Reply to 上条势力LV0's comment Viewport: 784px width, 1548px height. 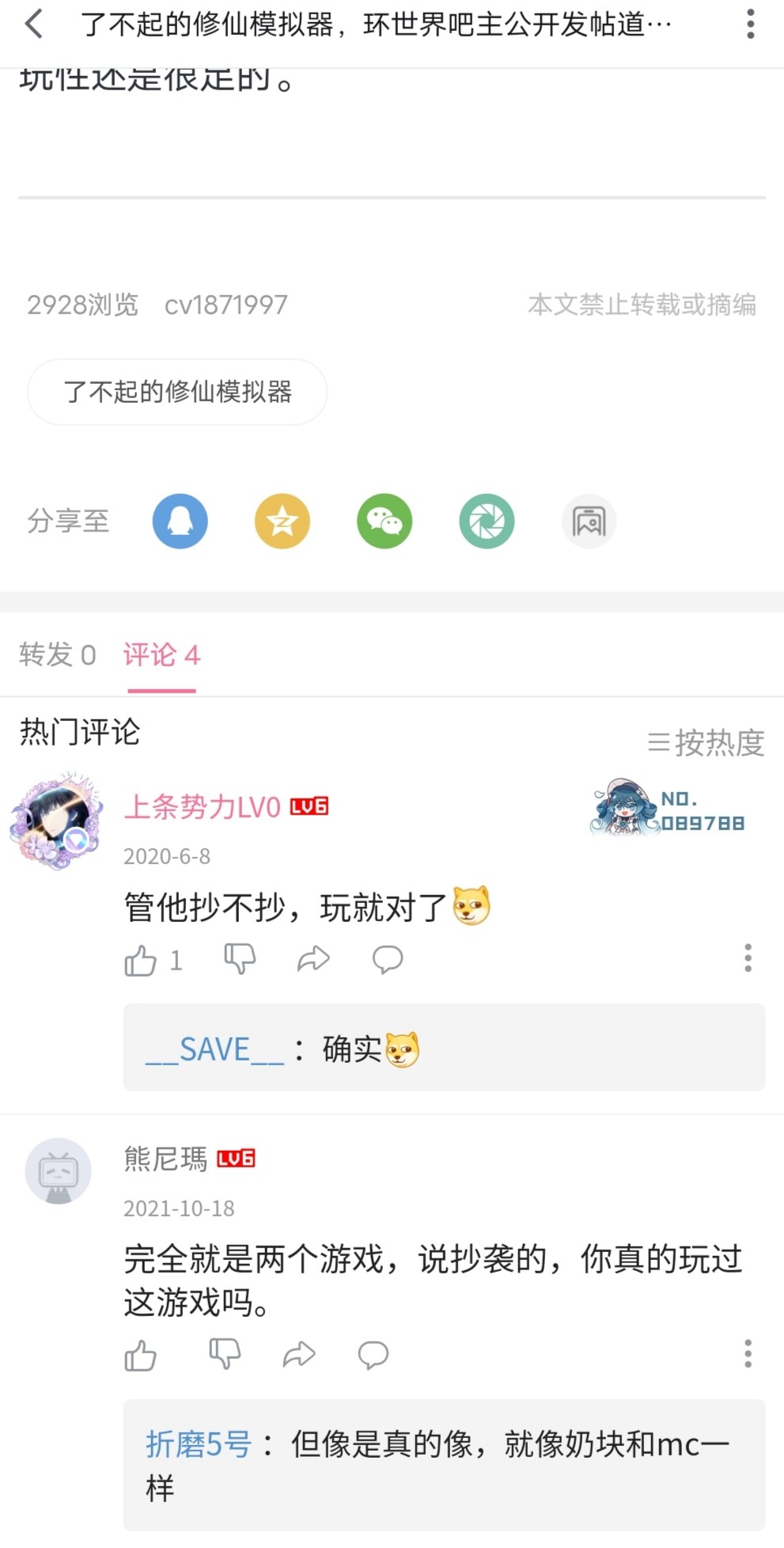[x=388, y=959]
